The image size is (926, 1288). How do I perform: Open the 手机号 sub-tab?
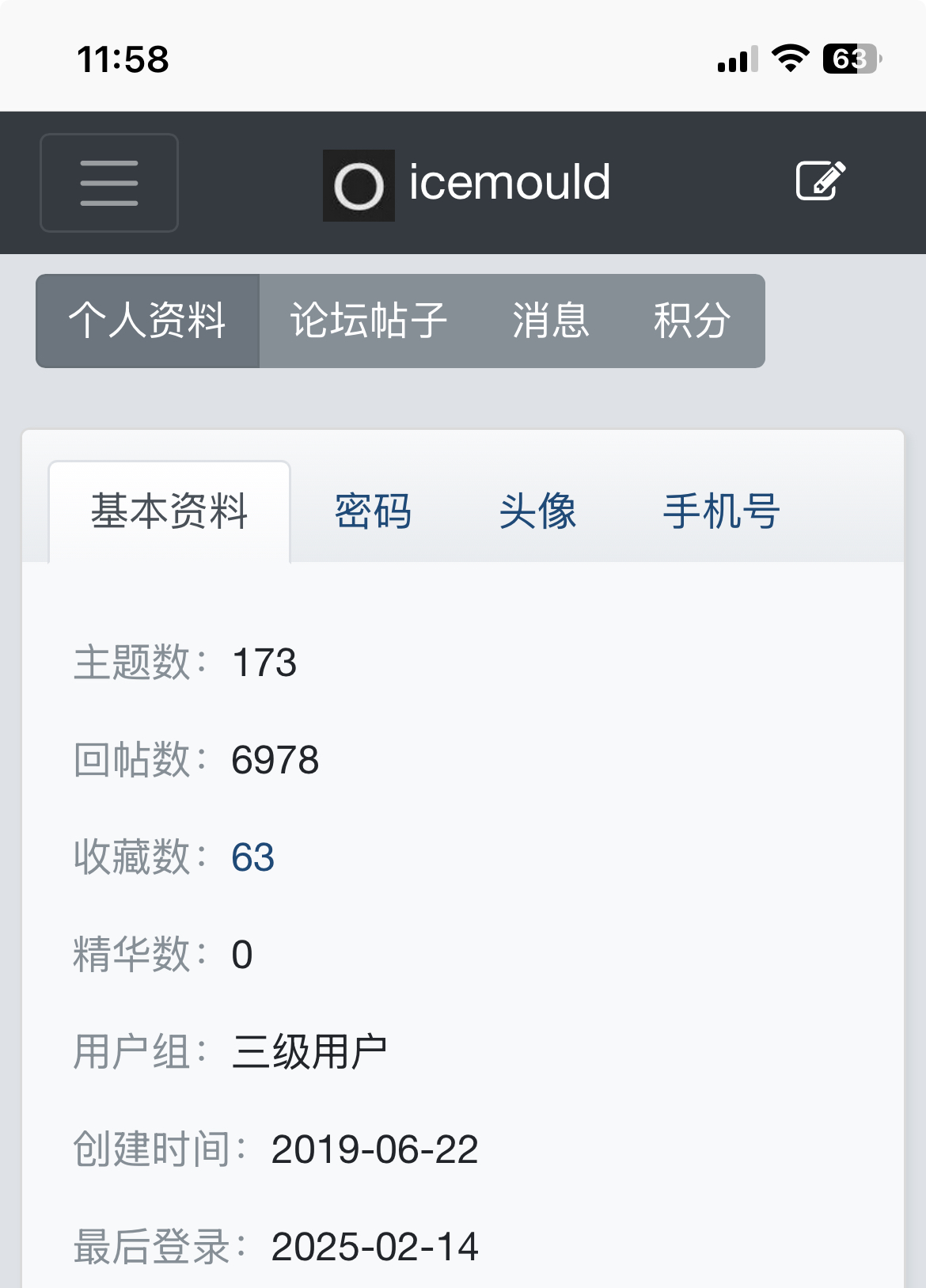click(721, 511)
